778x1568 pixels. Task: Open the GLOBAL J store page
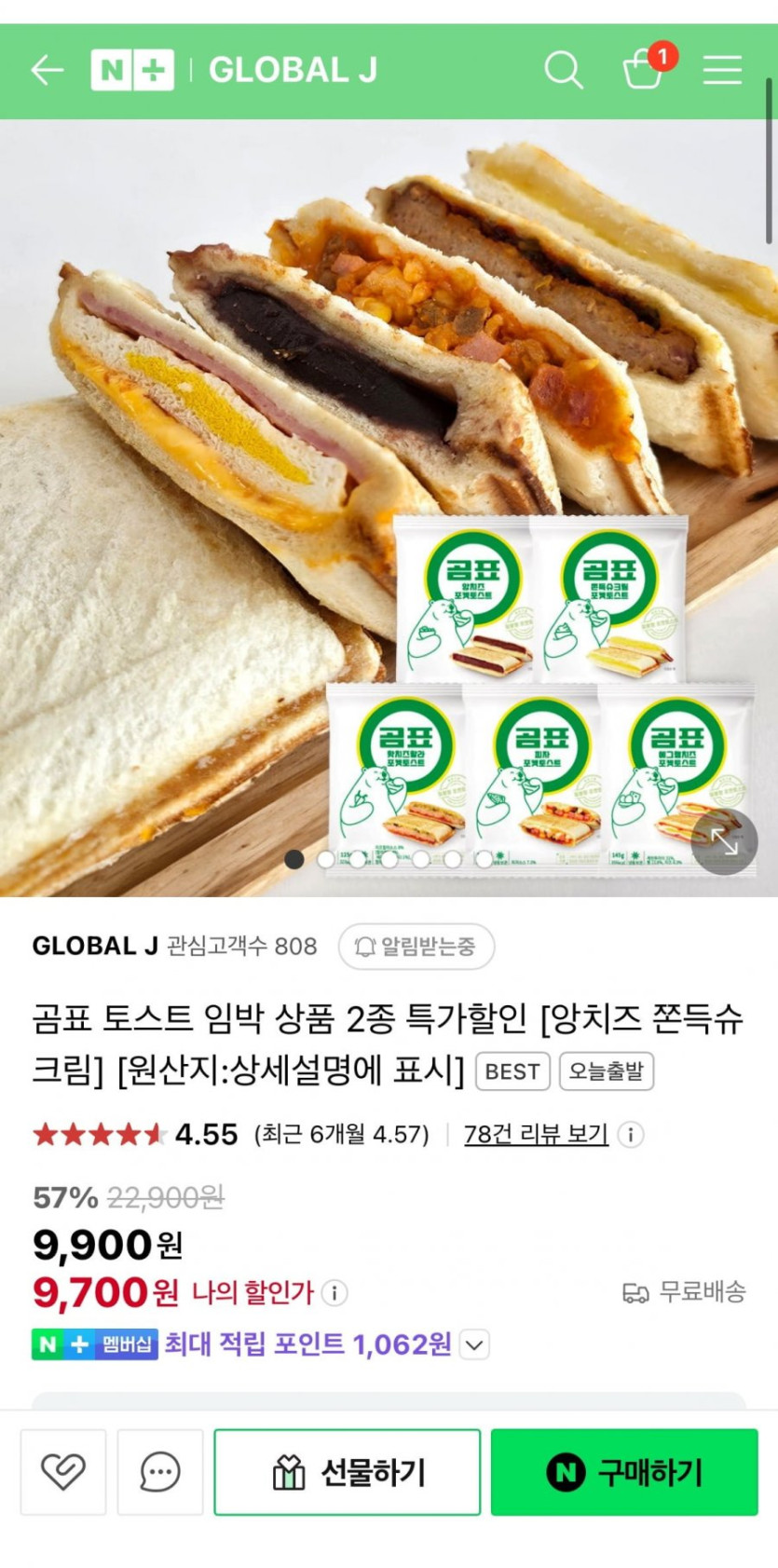pyautogui.click(x=95, y=947)
